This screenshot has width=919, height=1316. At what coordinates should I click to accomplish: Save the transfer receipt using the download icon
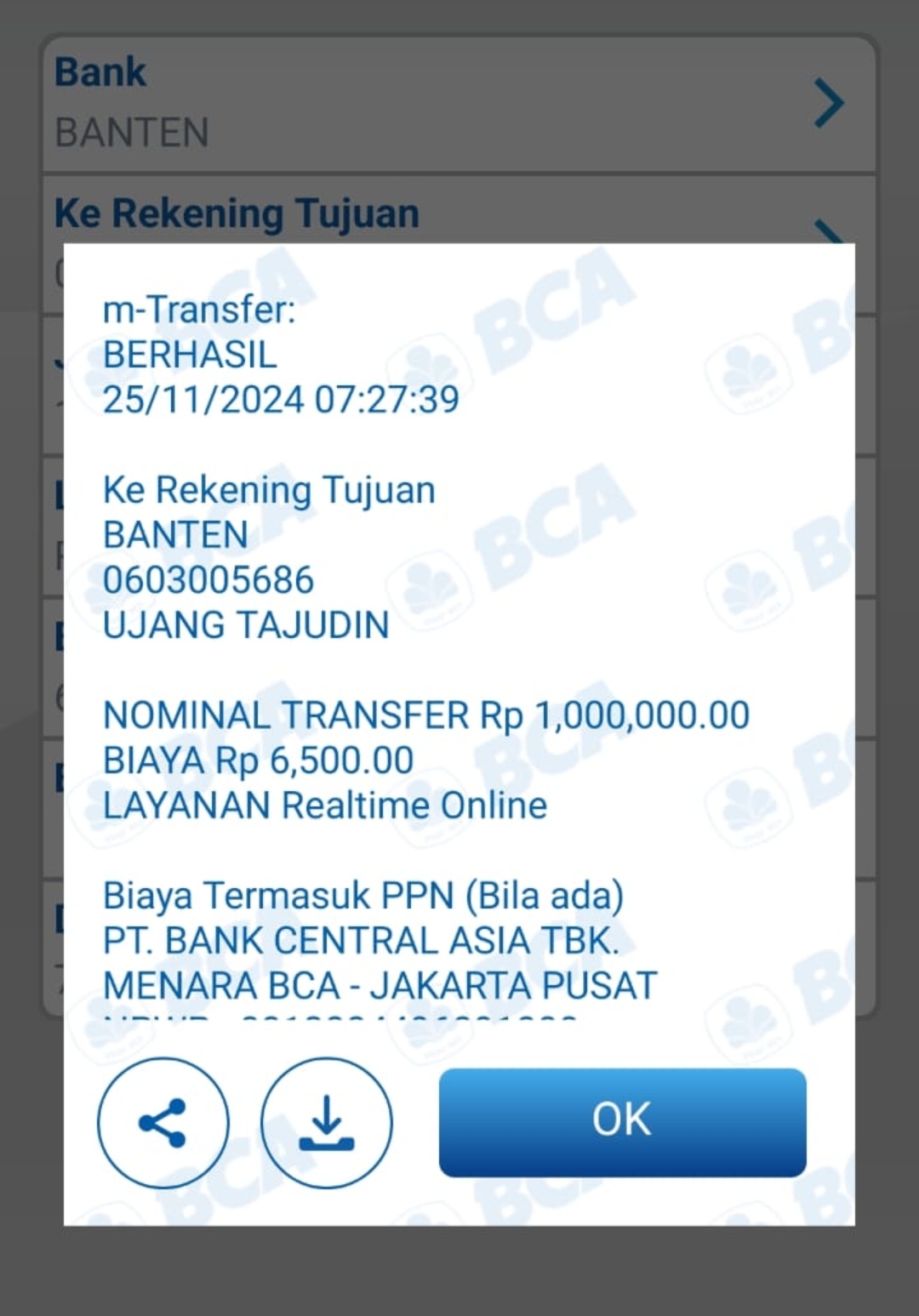[x=326, y=1123]
